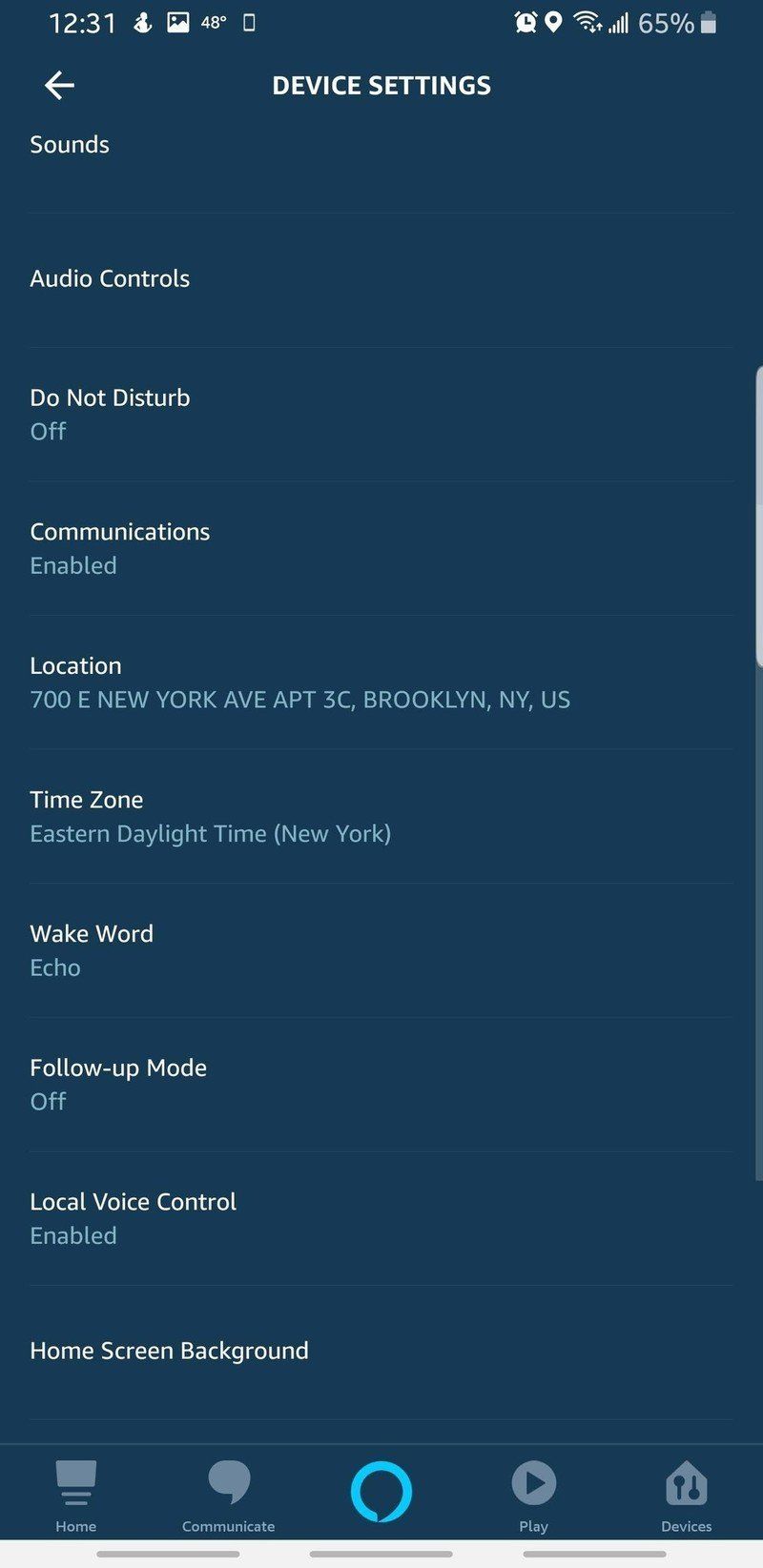Tap the Alexa voice button
The image size is (763, 1568).
[x=381, y=1492]
